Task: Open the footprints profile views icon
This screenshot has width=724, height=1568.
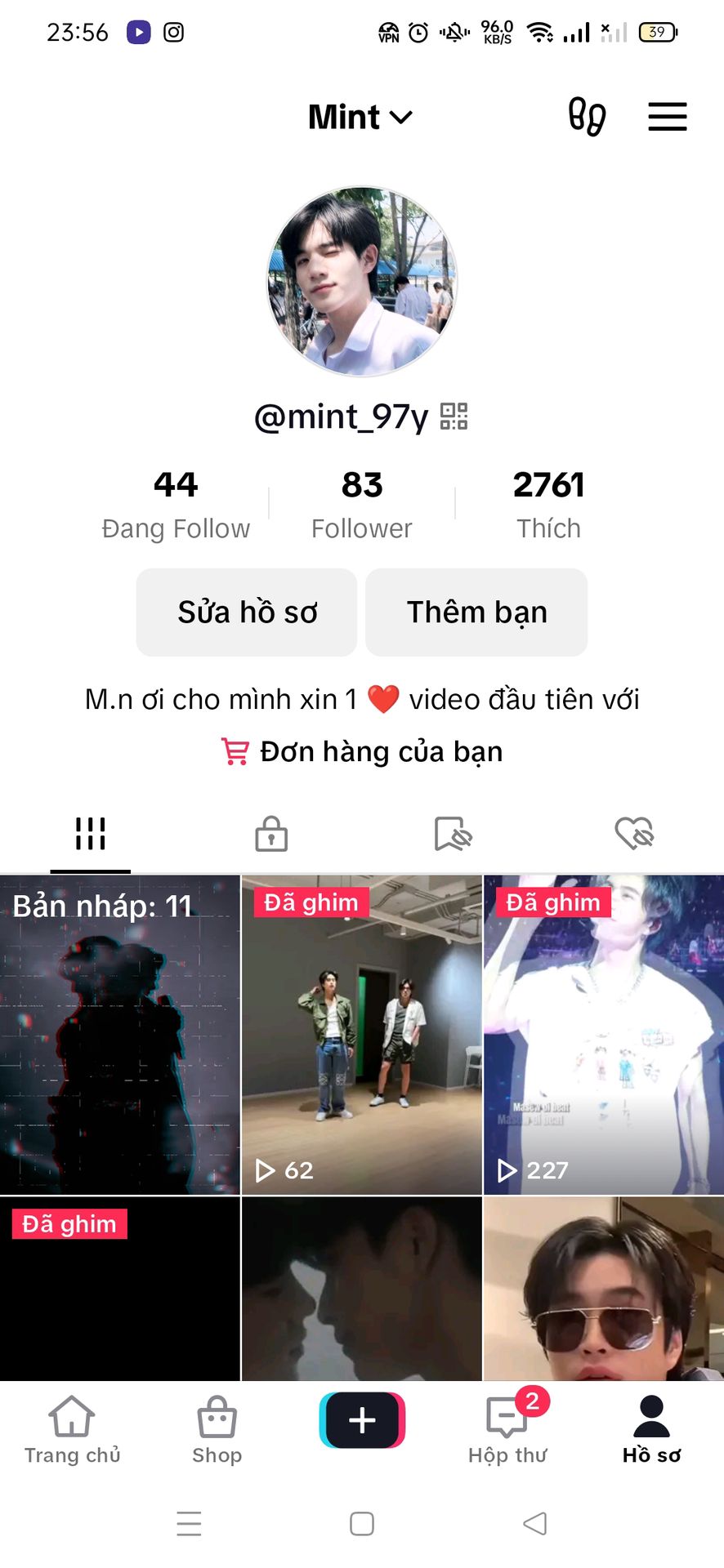Action: [x=587, y=117]
